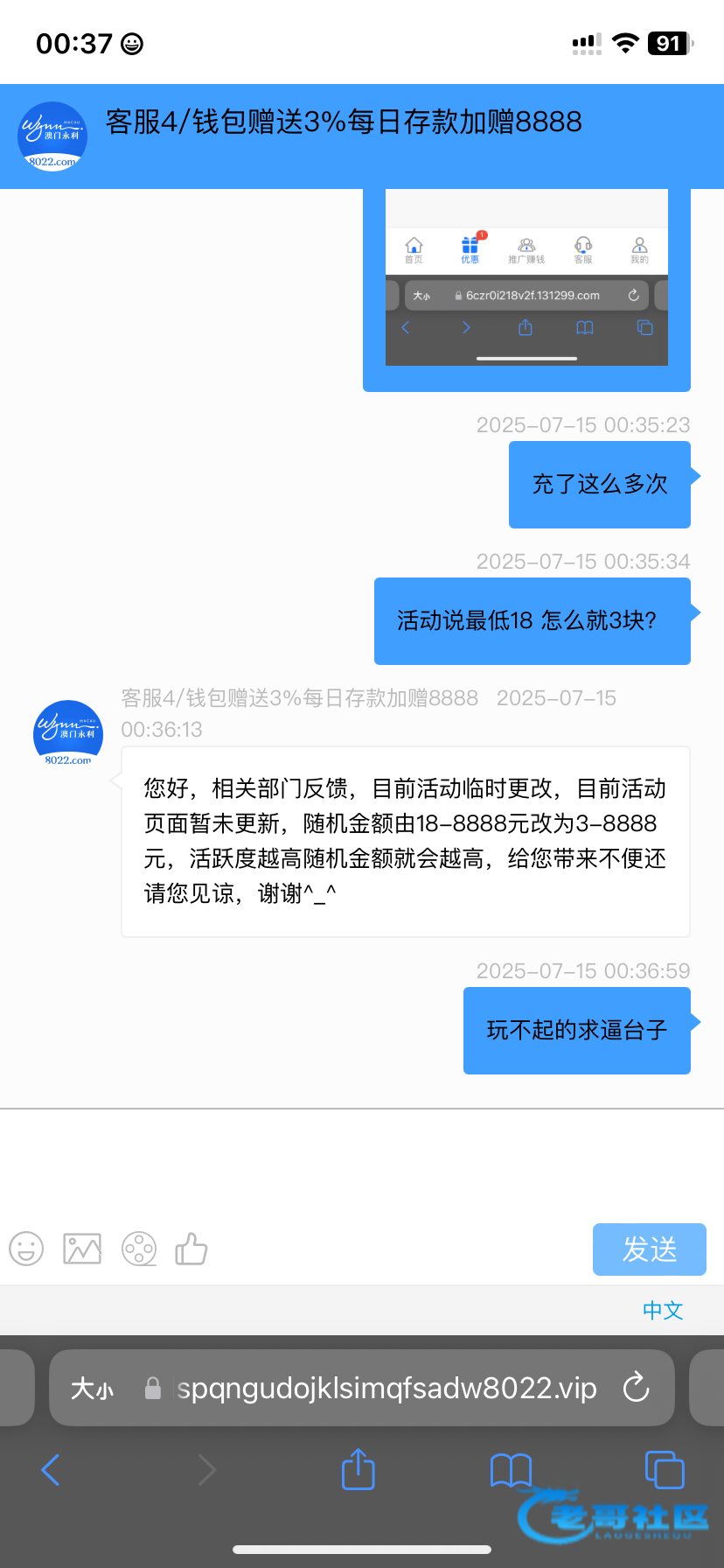This screenshot has height=1568, width=724.
Task: Open Safari bookmarks
Action: (x=511, y=1470)
